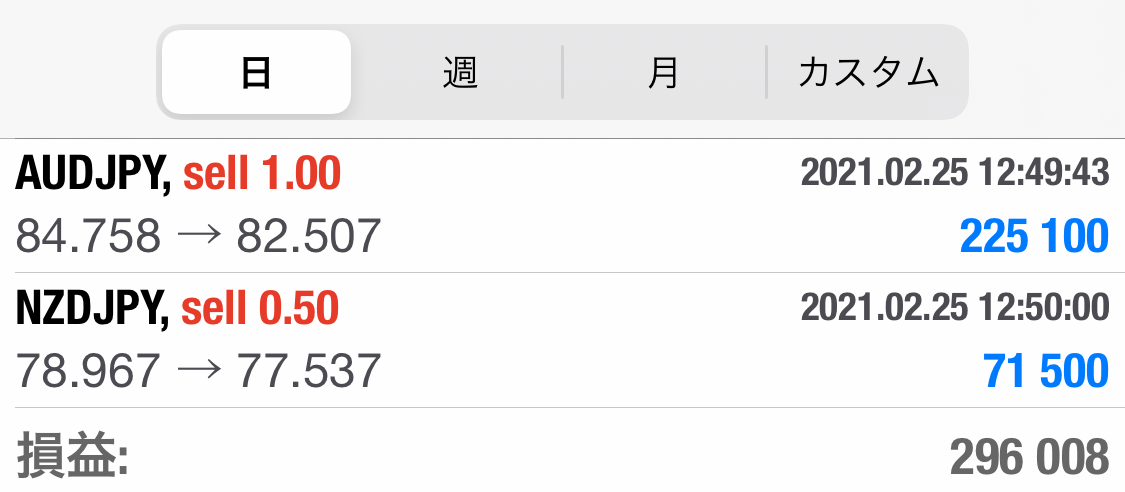Image resolution: width=1125 pixels, height=492 pixels.
Task: Open the NZDJPY sell 0.50 trade
Action: click(562, 340)
